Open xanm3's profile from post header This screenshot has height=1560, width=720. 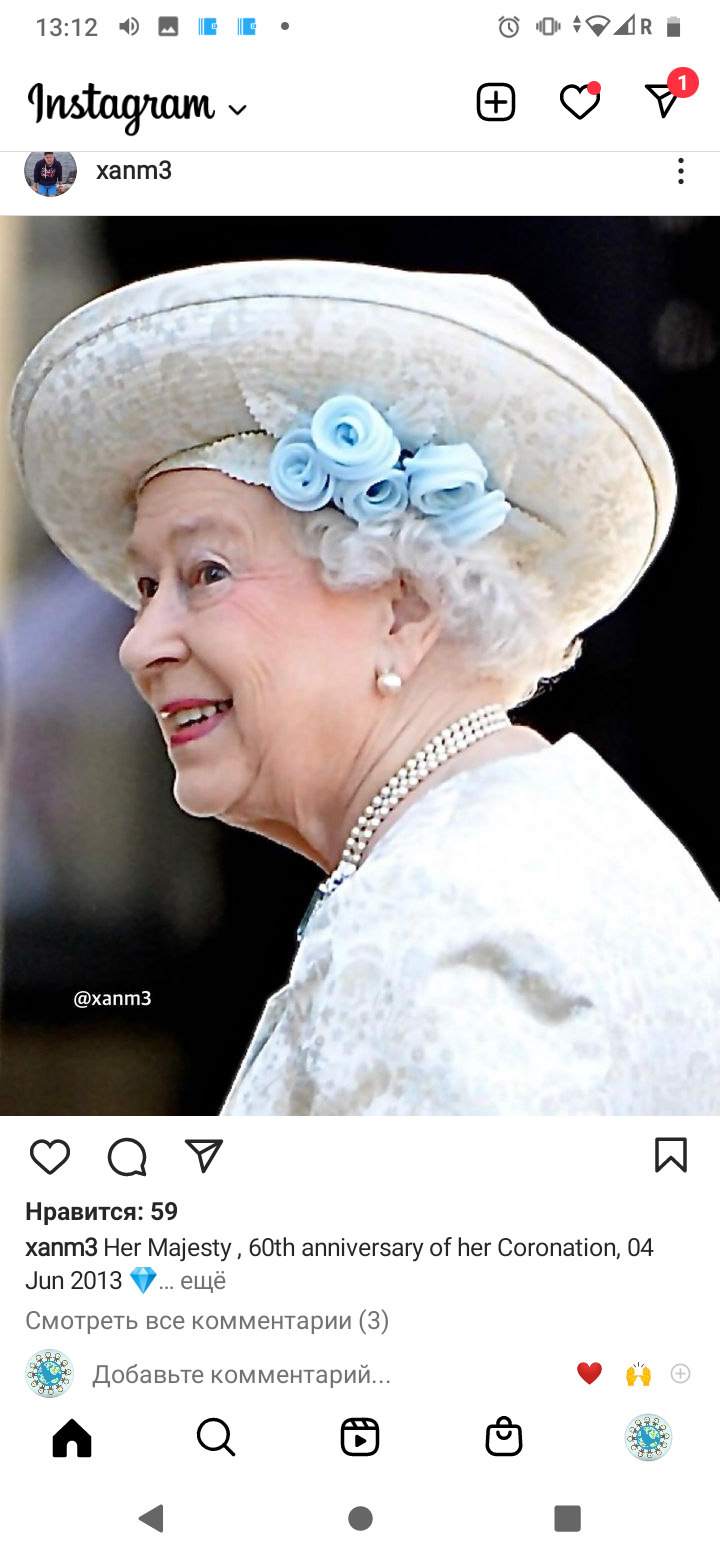(x=133, y=171)
